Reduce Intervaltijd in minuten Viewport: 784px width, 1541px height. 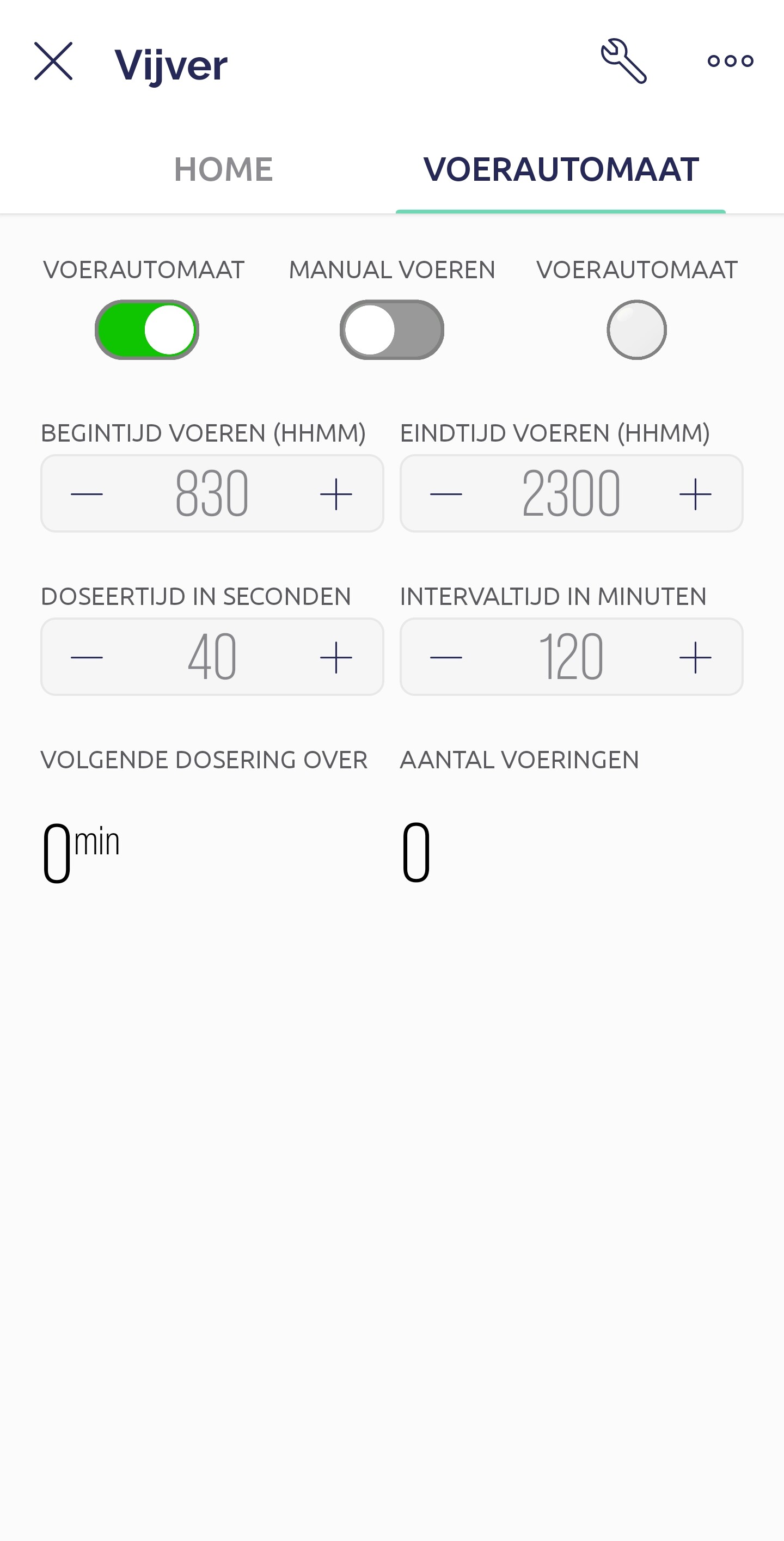446,657
